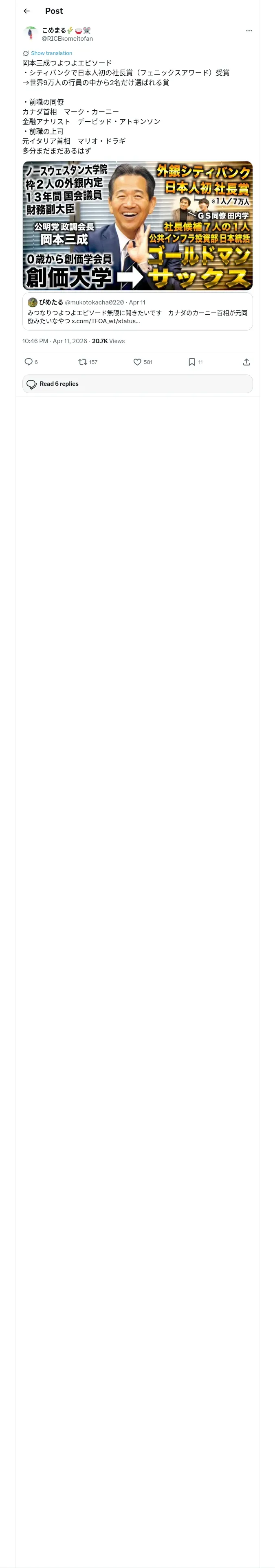Open the post's overflow menu
This screenshot has height=1568, width=275.
tap(249, 31)
